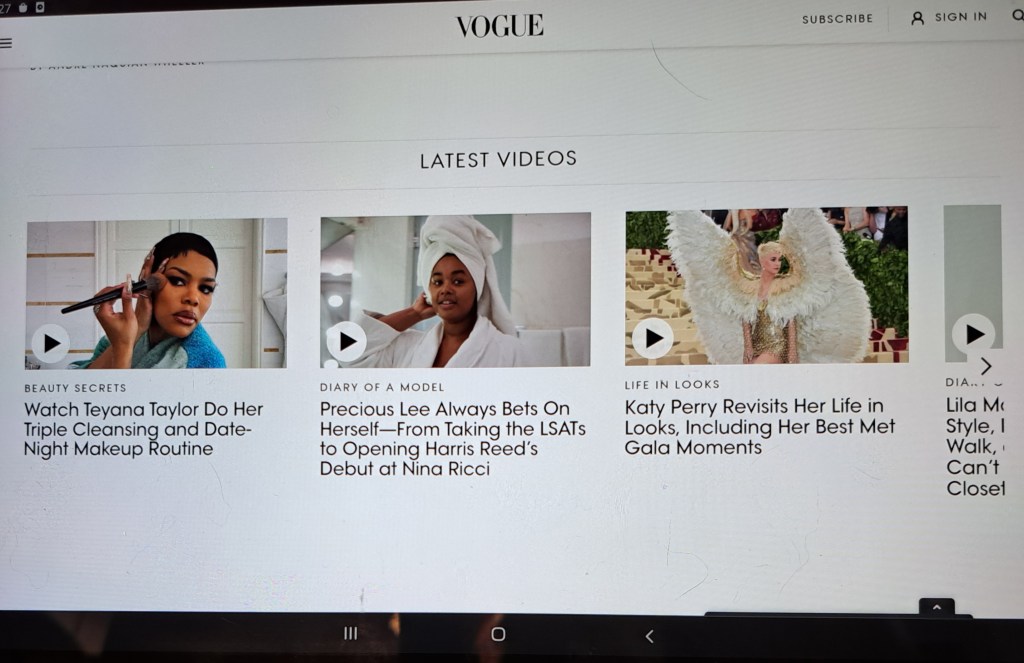Viewport: 1024px width, 663px height.
Task: Open the Vogue home page logo
Action: [499, 26]
